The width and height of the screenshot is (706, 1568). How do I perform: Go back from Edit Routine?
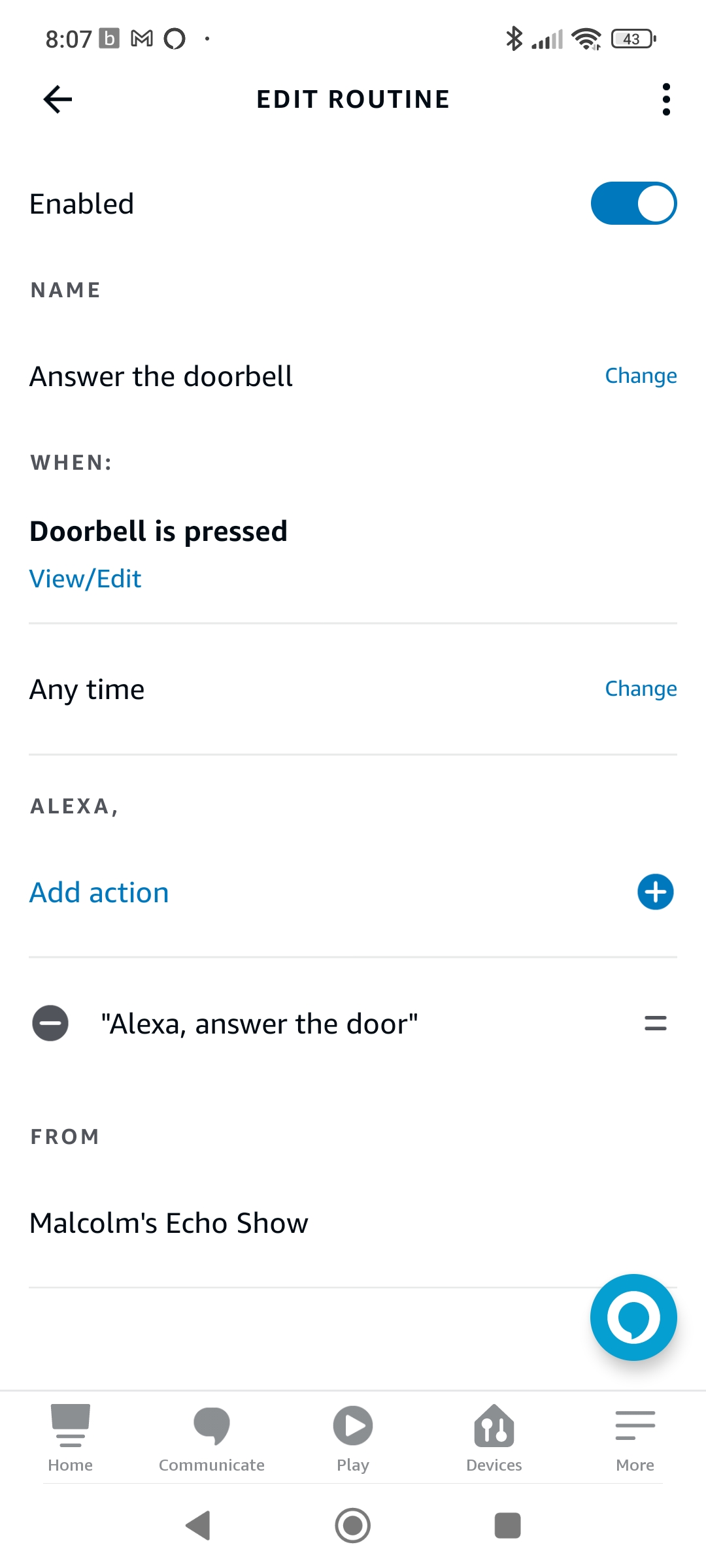[58, 99]
